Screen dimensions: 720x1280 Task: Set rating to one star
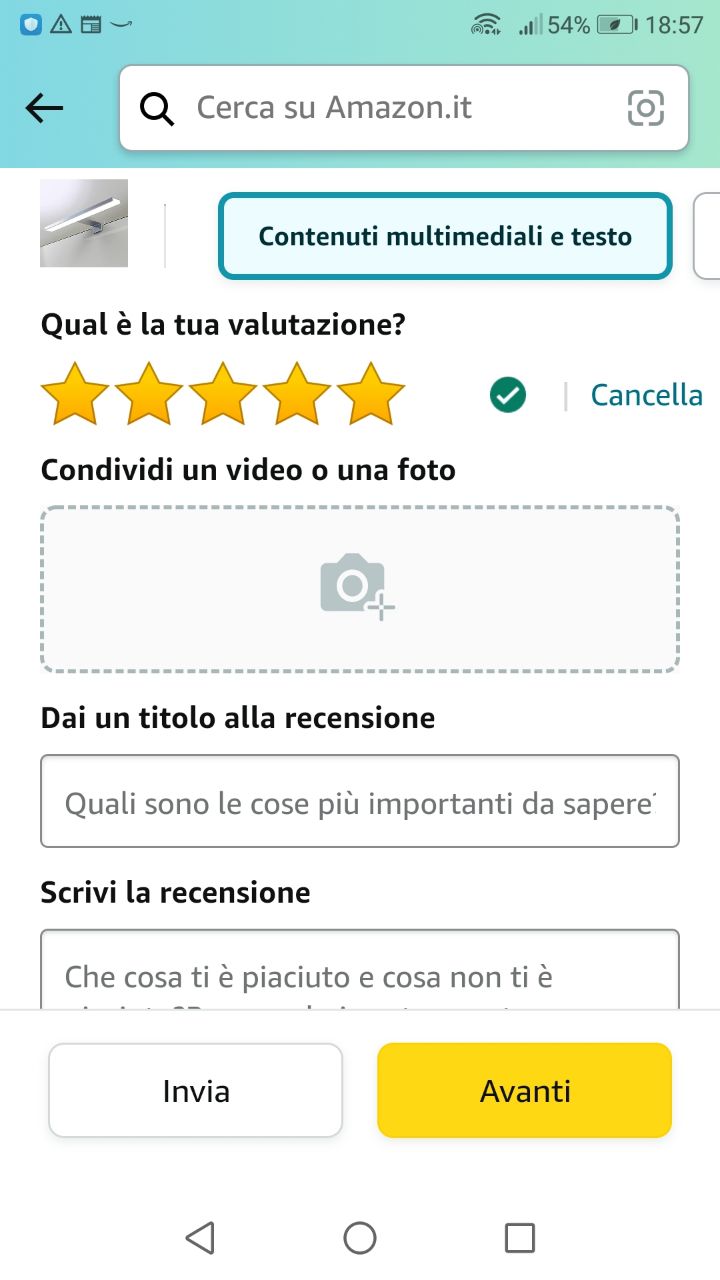(x=75, y=394)
